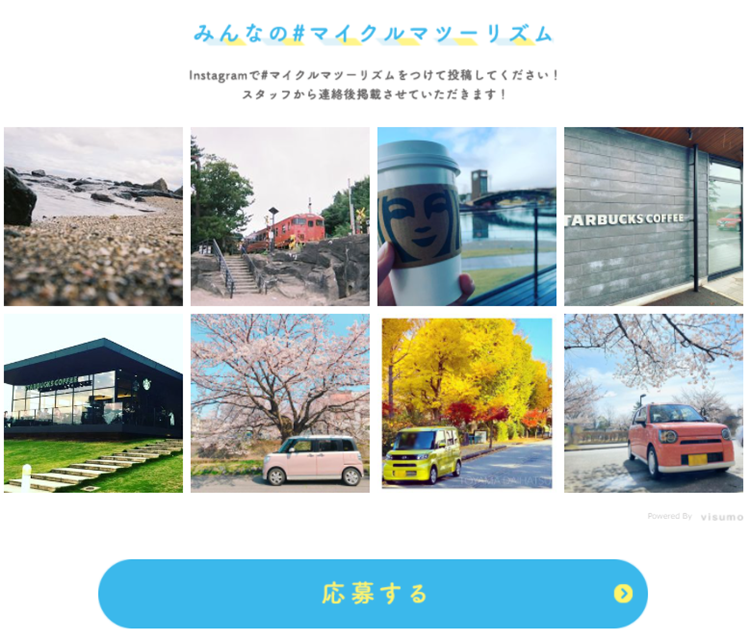
Task: Open the pink car under cherry blossoms photo
Action: pos(280,403)
